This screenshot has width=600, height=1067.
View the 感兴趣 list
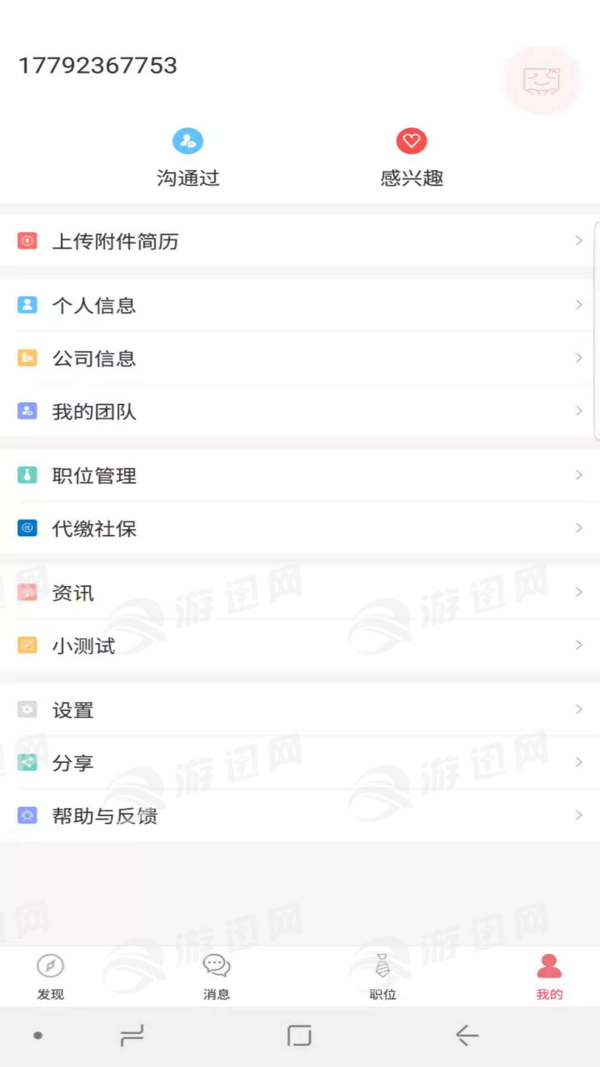(x=411, y=158)
